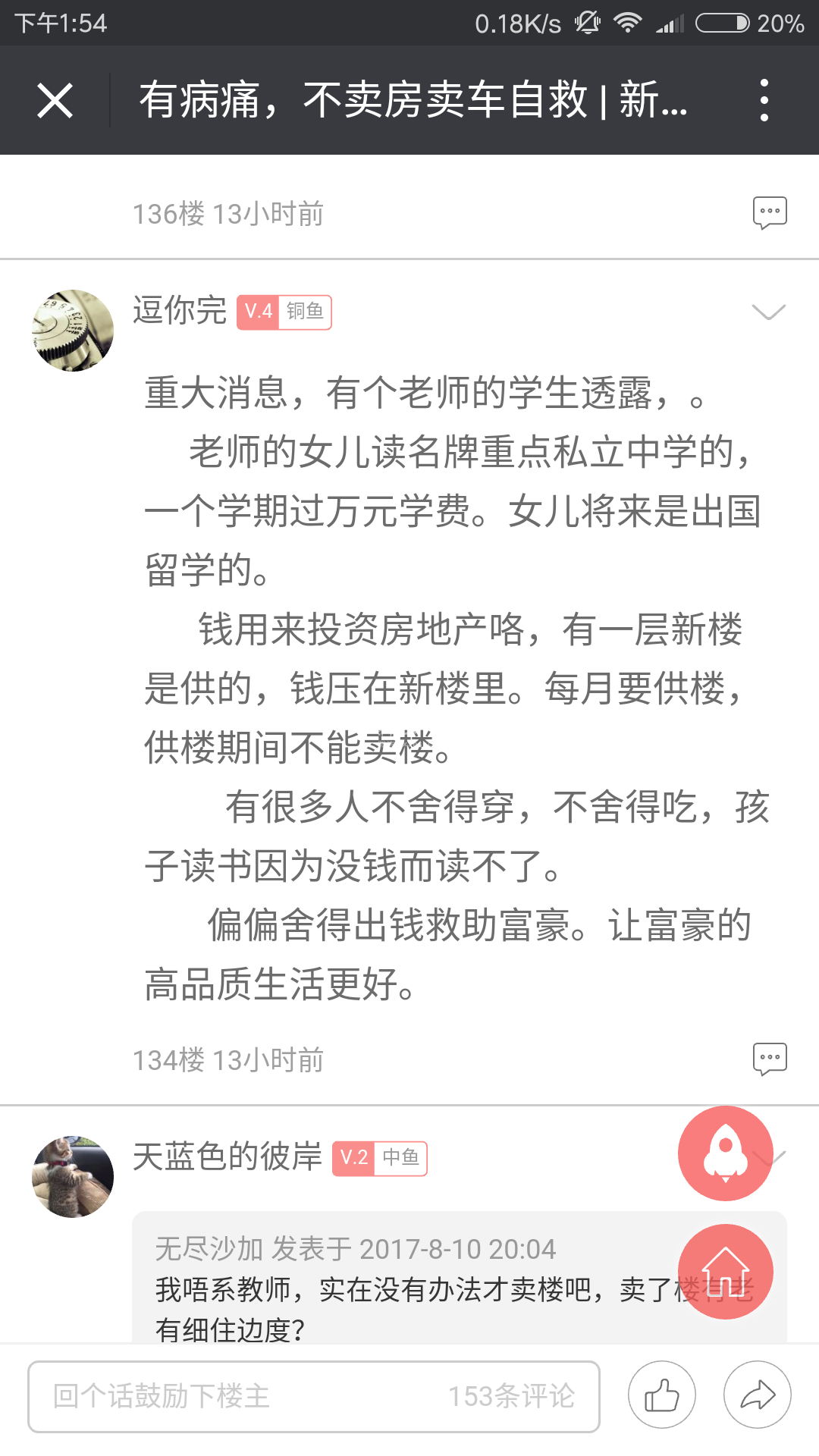This screenshot has width=819, height=1456.
Task: Tap the red rocket floating action button
Action: point(725,1153)
